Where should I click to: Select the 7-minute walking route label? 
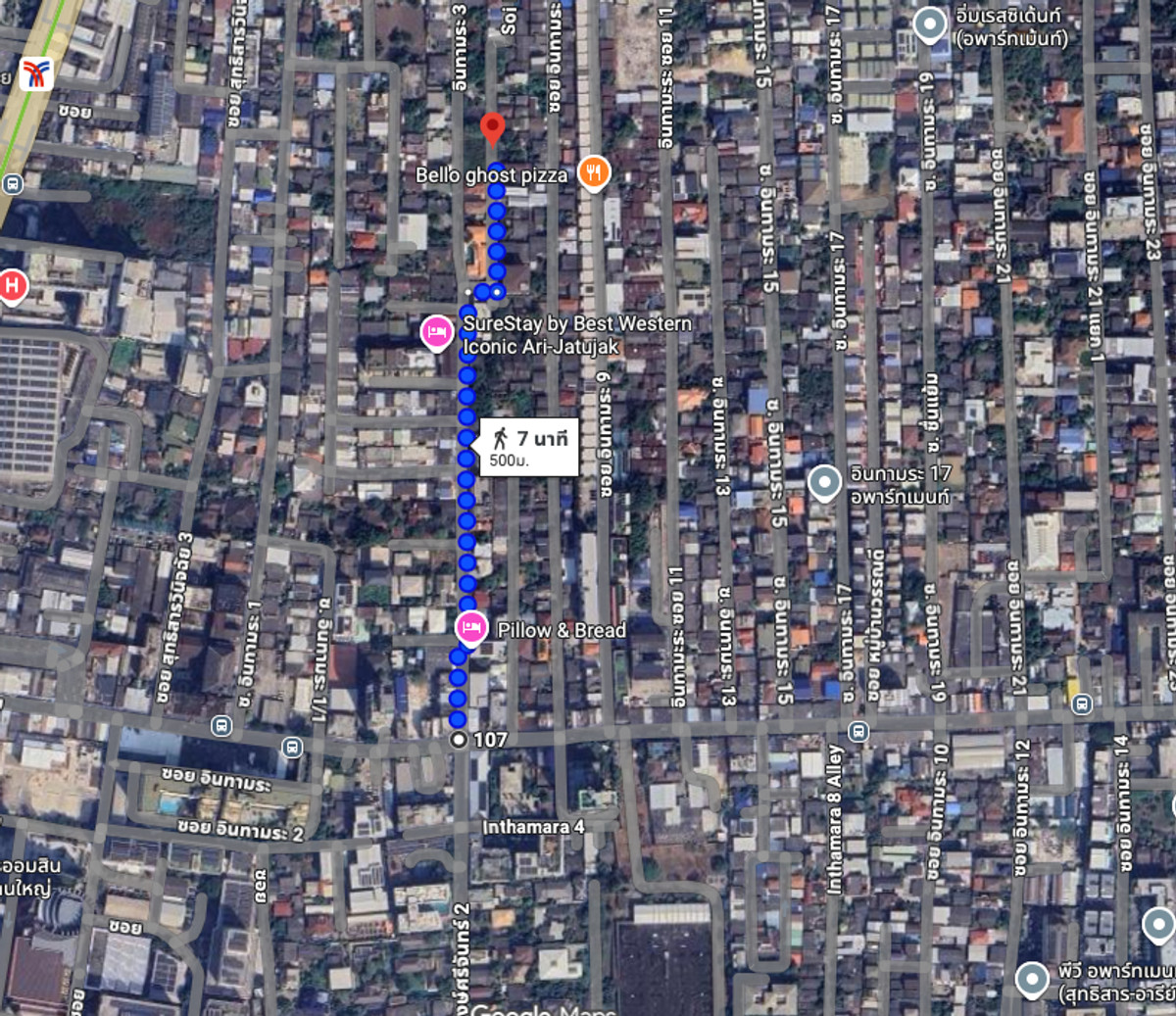click(528, 448)
